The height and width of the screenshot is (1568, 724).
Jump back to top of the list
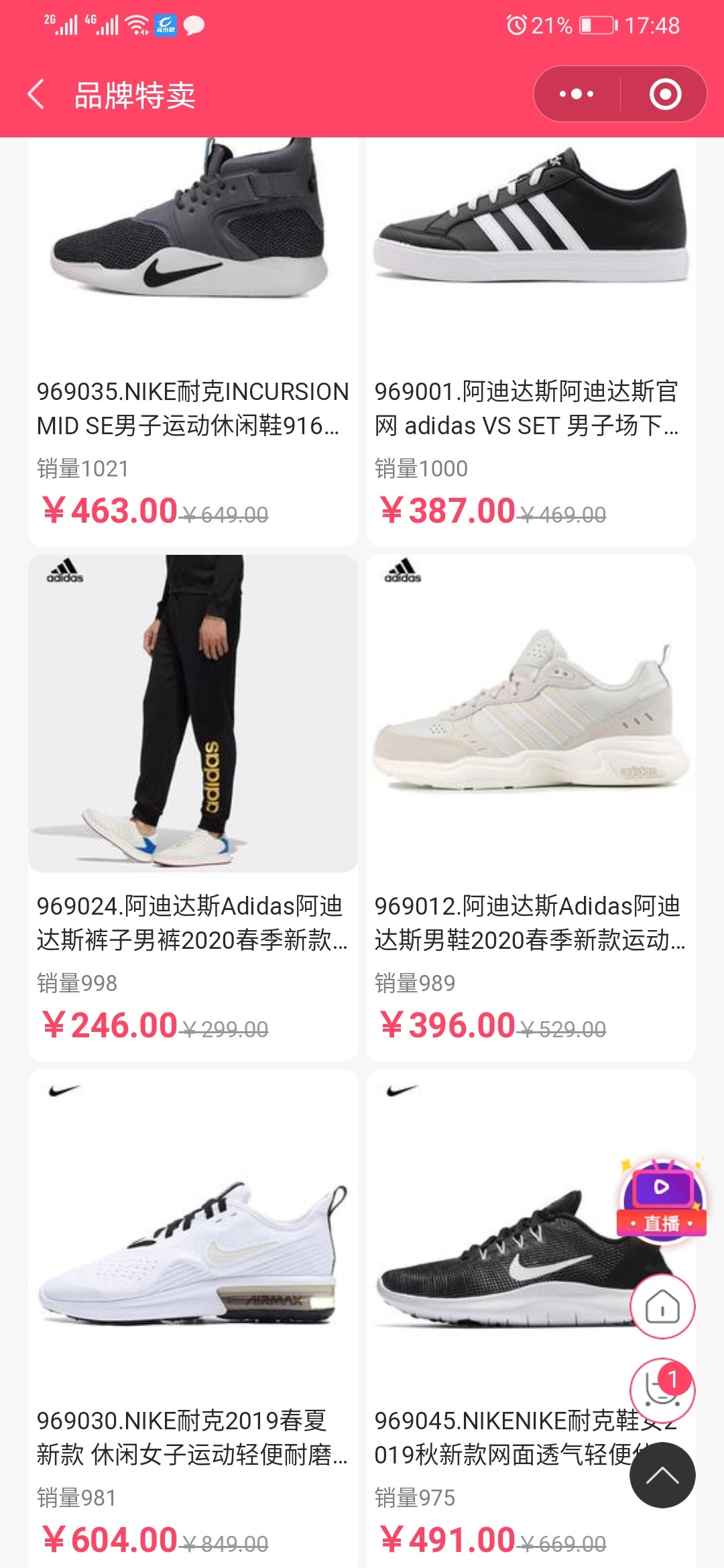662,1476
